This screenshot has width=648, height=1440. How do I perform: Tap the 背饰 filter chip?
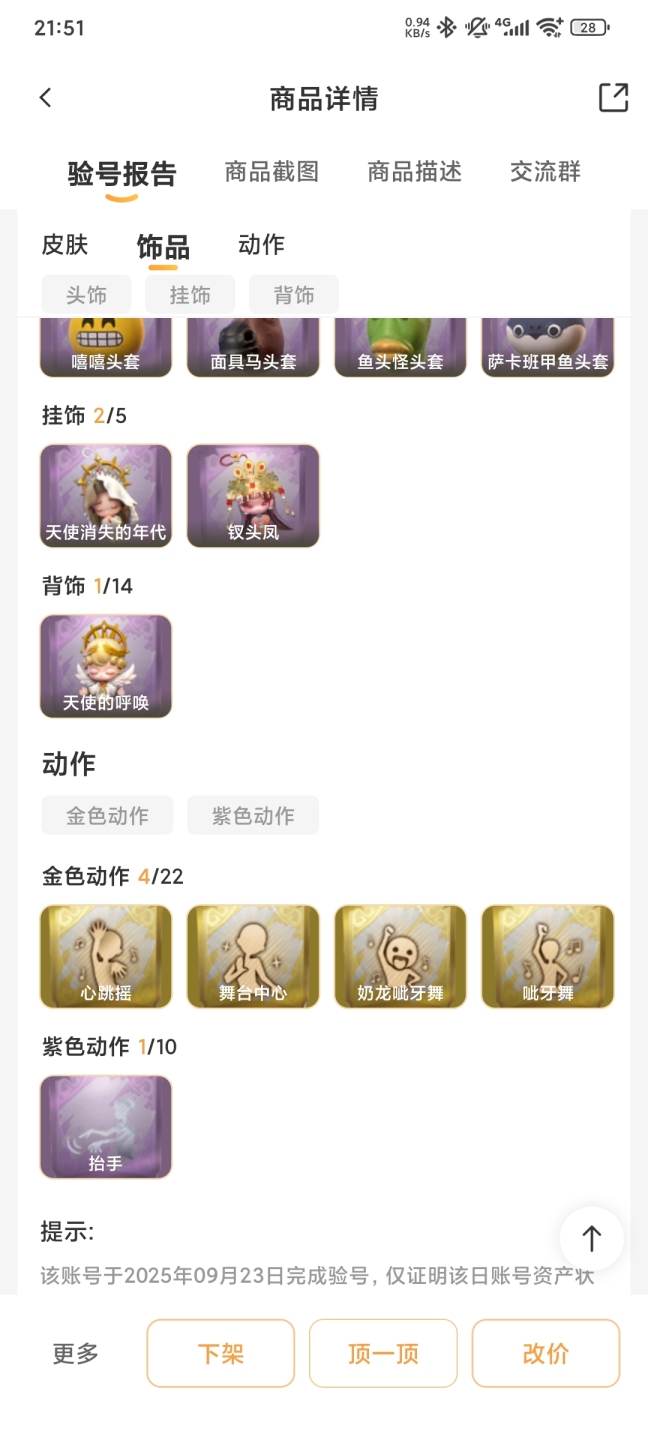[x=294, y=294]
